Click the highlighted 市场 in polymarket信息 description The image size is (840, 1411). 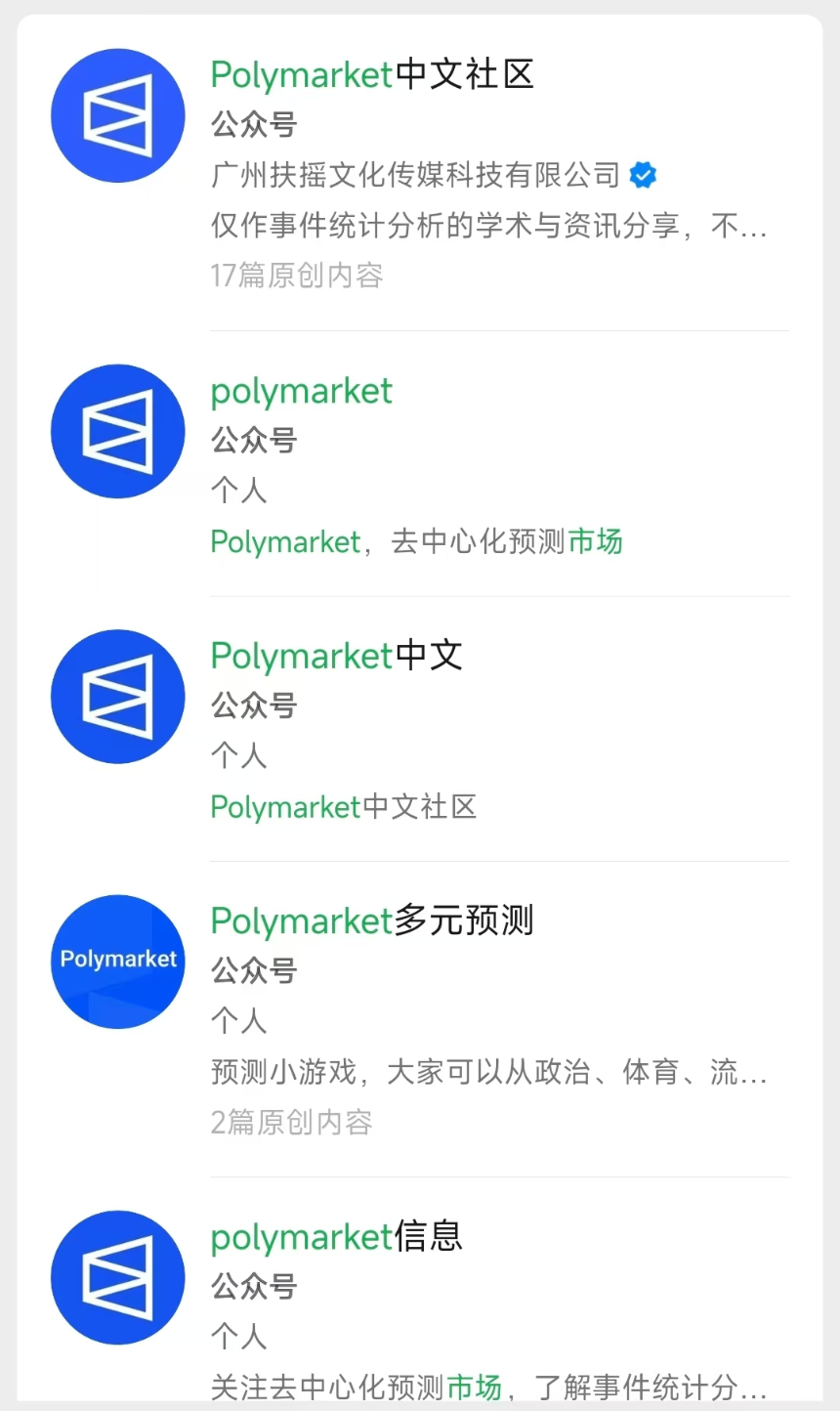[472, 1388]
